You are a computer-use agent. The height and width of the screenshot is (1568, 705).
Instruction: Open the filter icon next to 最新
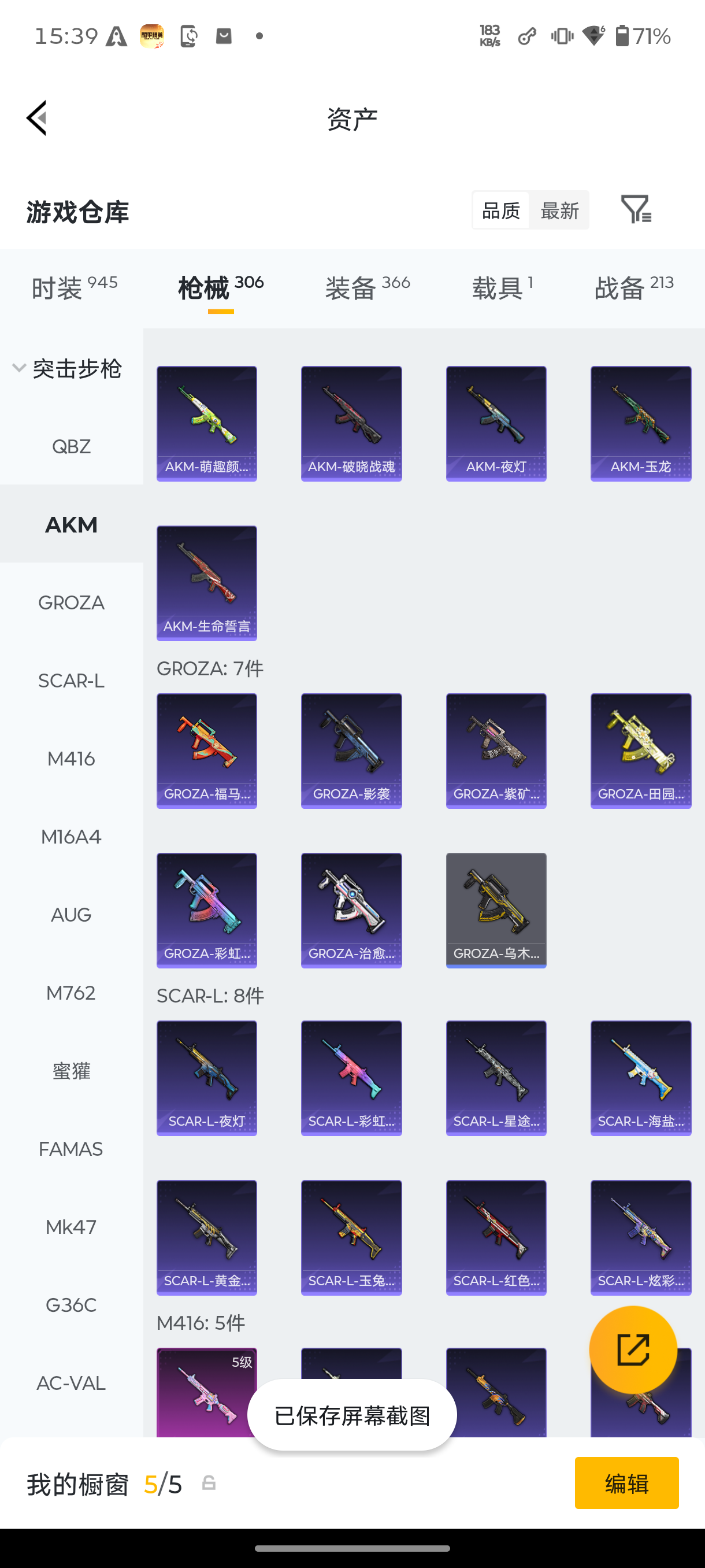[636, 210]
